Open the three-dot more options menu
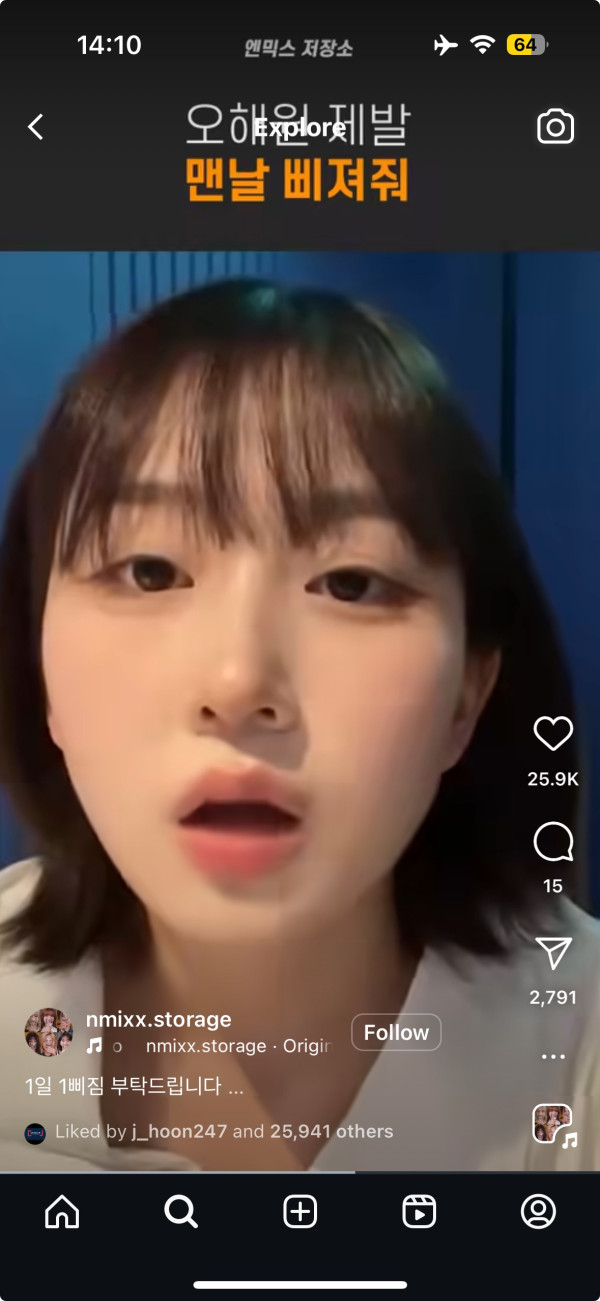Image resolution: width=600 pixels, height=1301 pixels. tap(552, 1056)
